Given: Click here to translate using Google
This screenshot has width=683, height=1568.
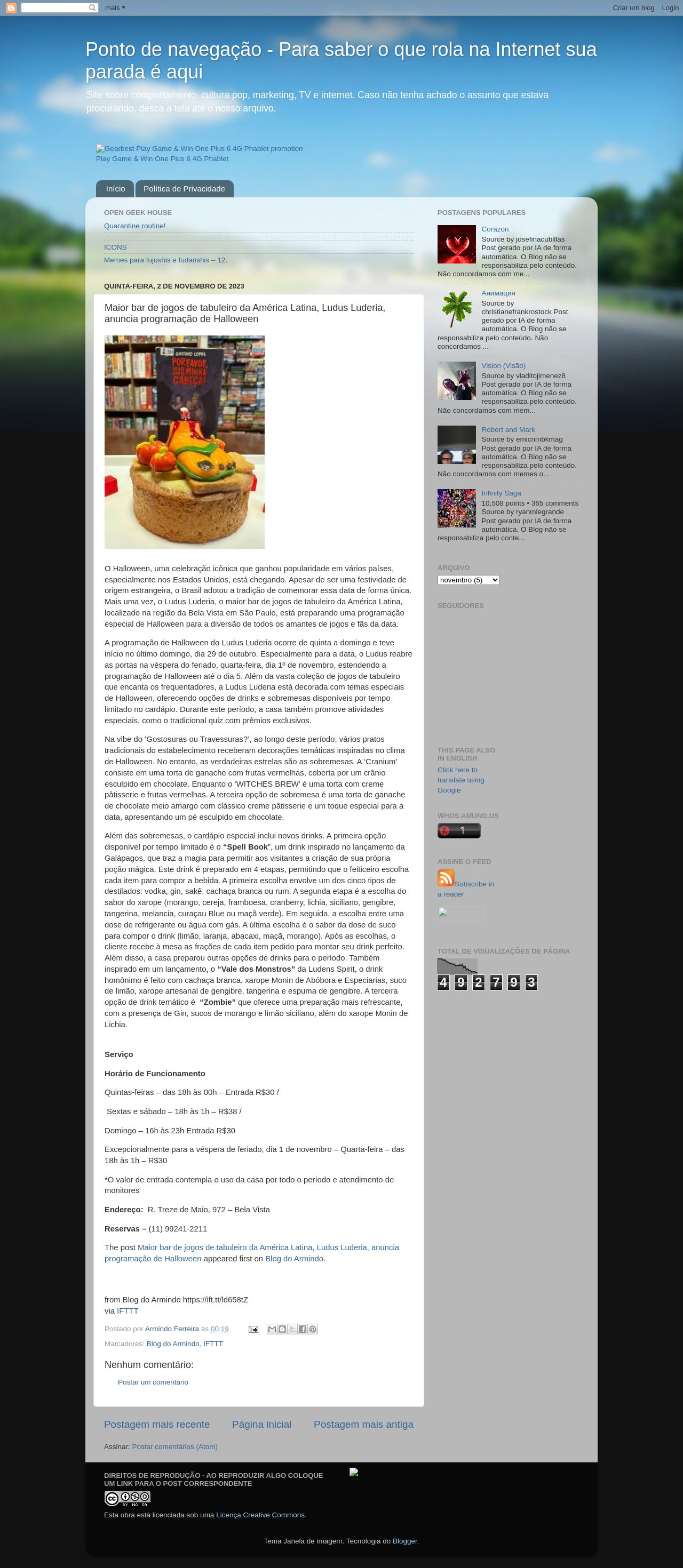Looking at the screenshot, I should 460,780.
